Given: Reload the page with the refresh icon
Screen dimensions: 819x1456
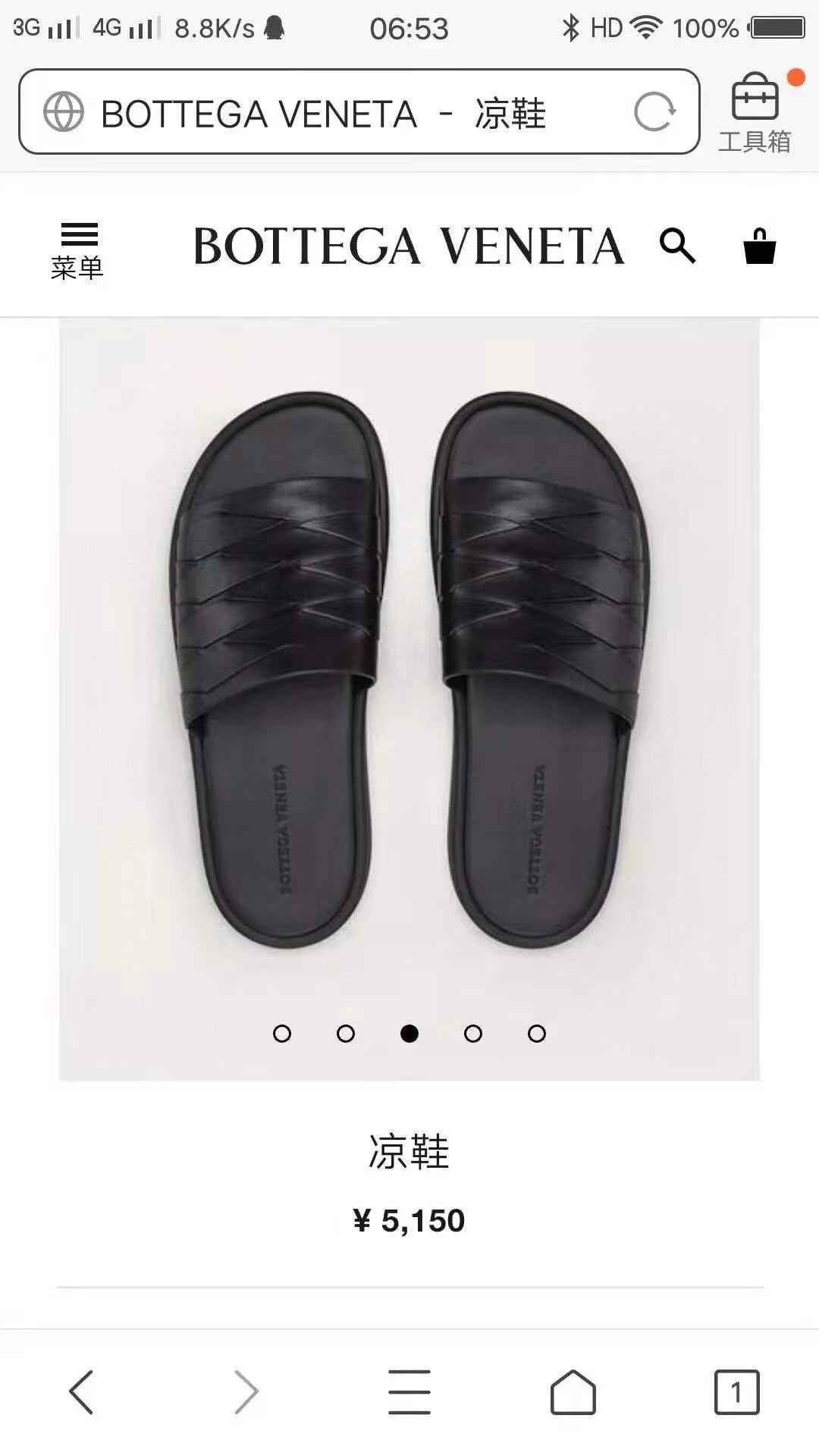Looking at the screenshot, I should point(654,112).
